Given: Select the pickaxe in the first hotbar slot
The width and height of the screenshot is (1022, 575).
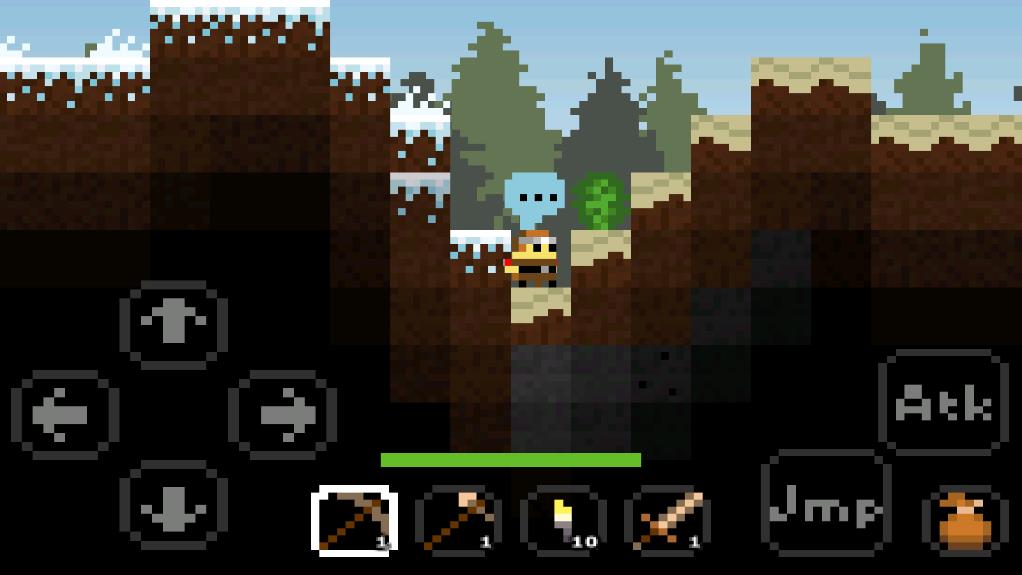Looking at the screenshot, I should coord(354,520).
